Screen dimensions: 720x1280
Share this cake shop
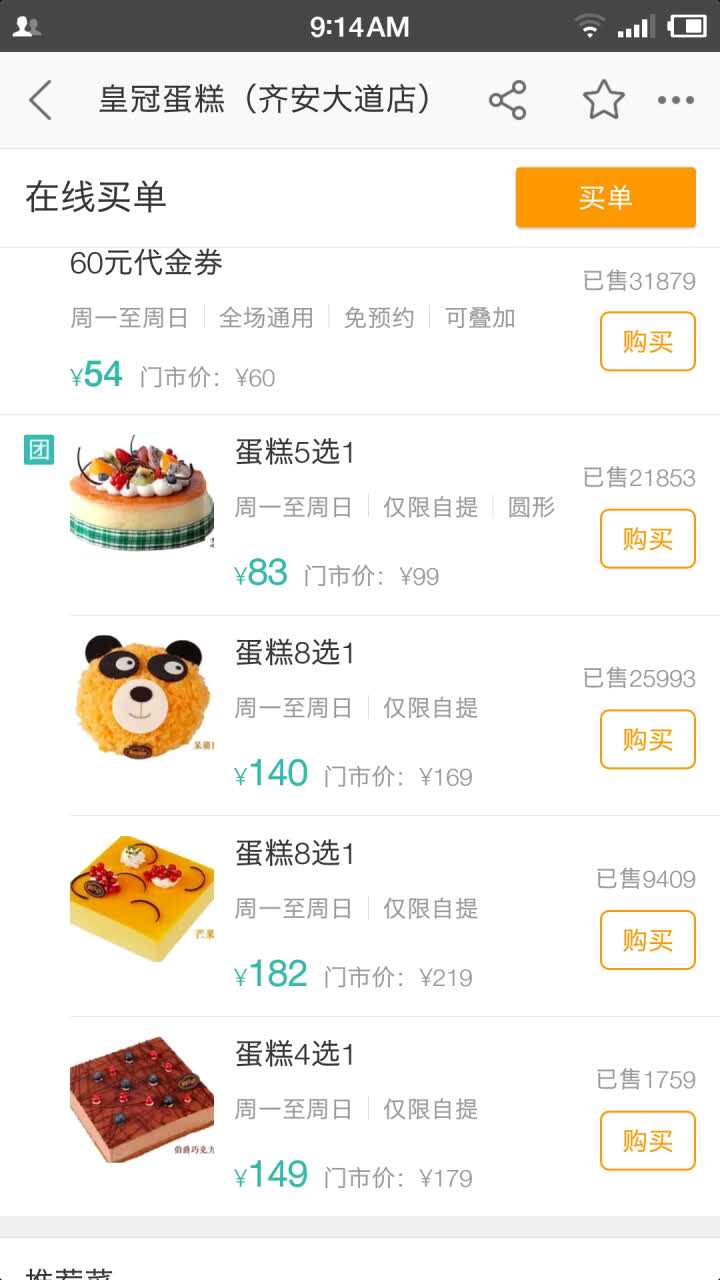click(x=507, y=100)
